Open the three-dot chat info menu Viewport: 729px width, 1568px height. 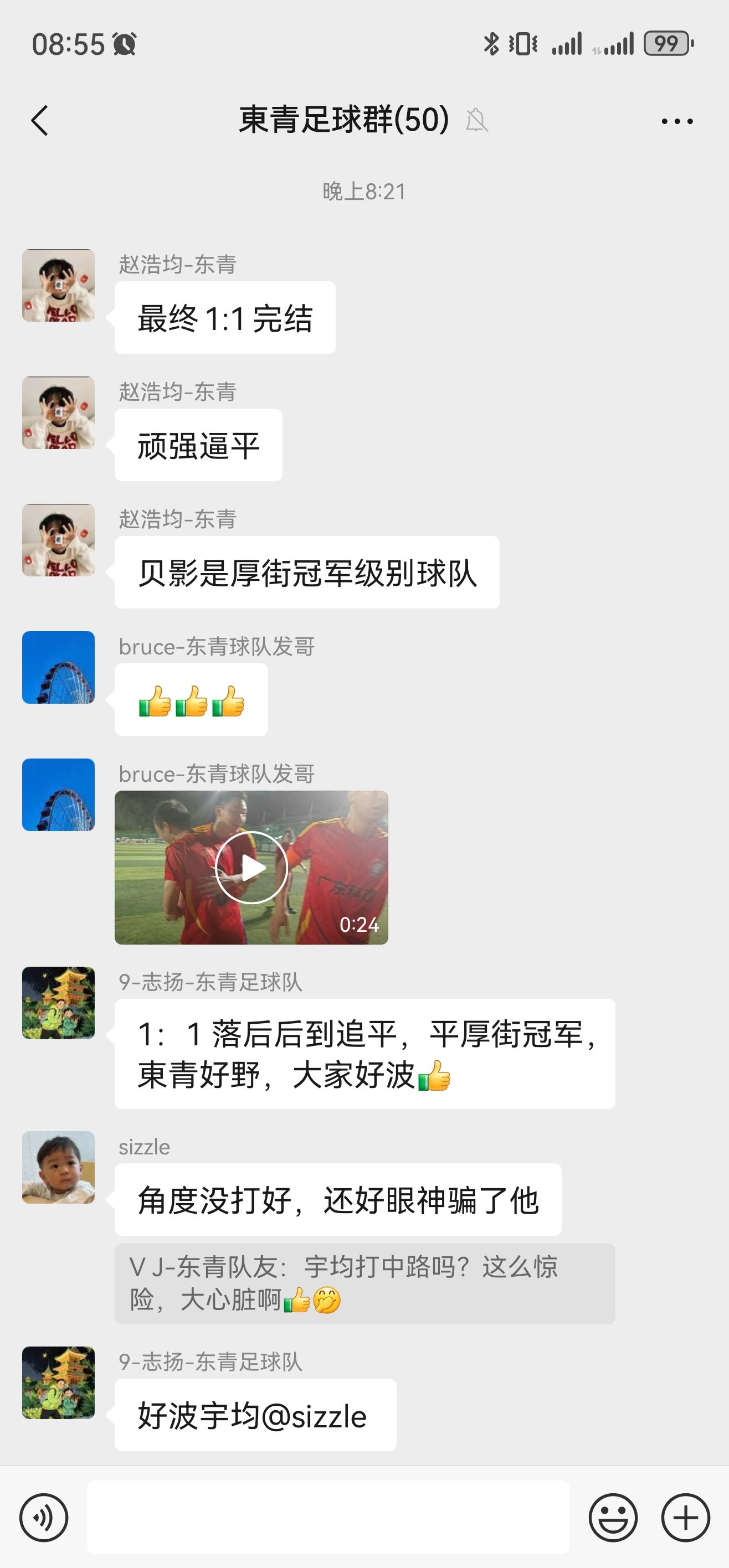pyautogui.click(x=677, y=121)
